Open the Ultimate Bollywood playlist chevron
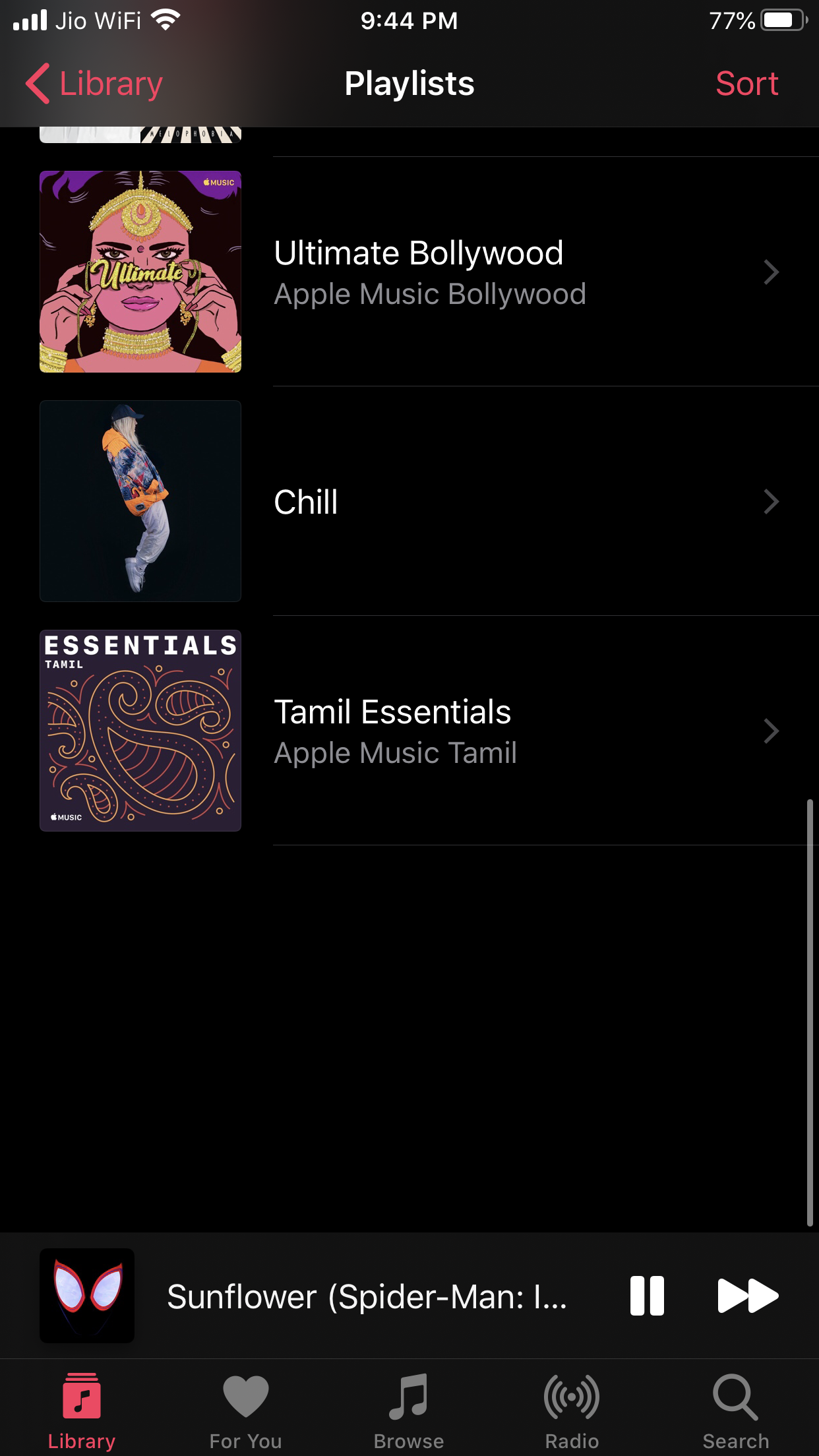The image size is (819, 1456). (770, 272)
